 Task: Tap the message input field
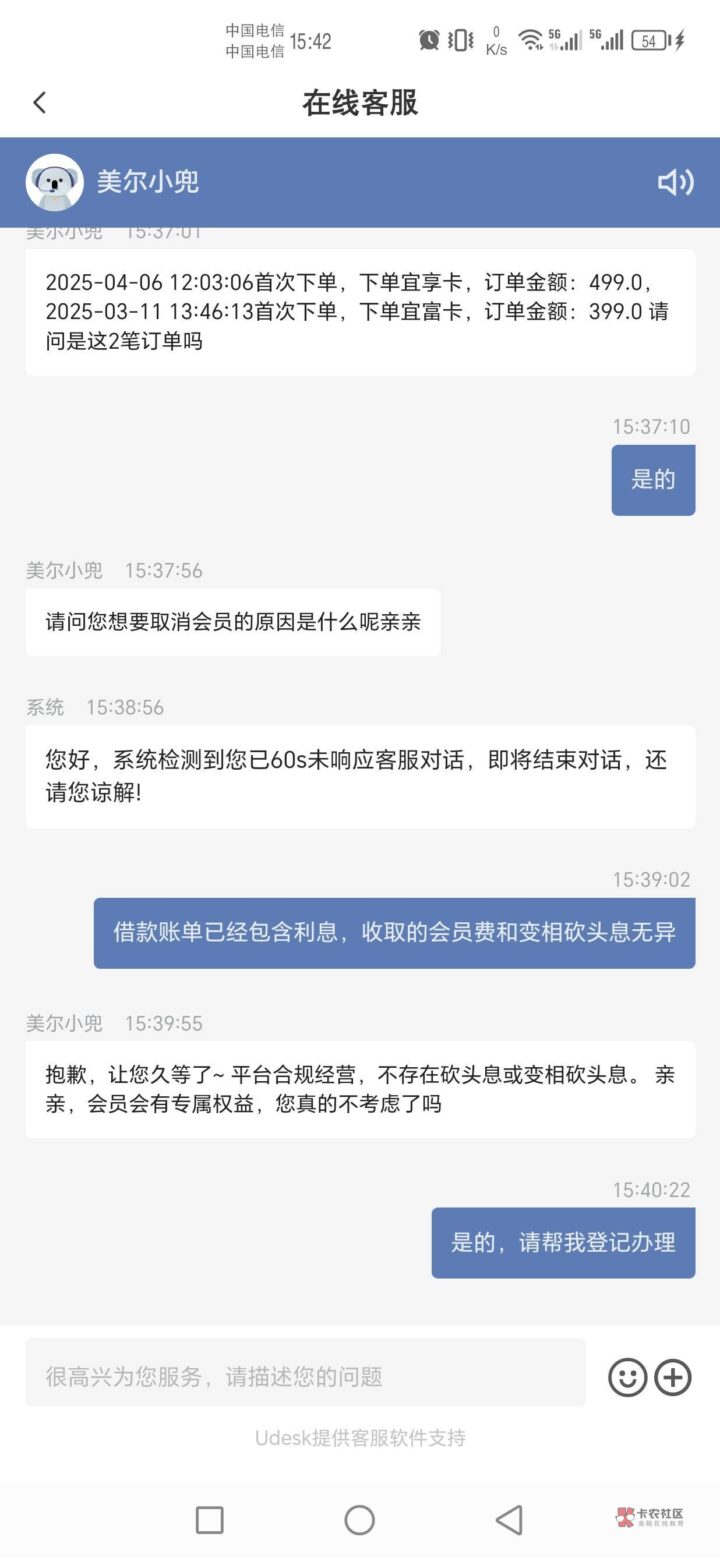click(305, 1376)
